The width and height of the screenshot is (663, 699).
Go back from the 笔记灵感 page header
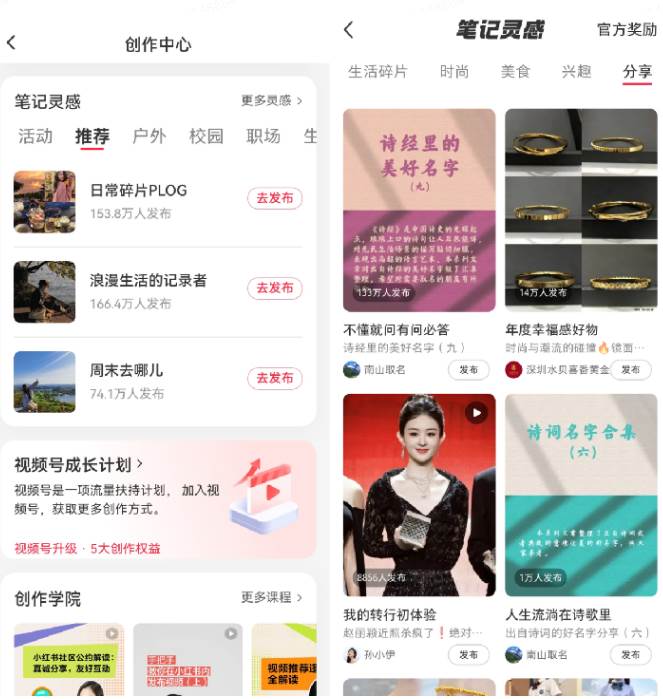pos(348,30)
